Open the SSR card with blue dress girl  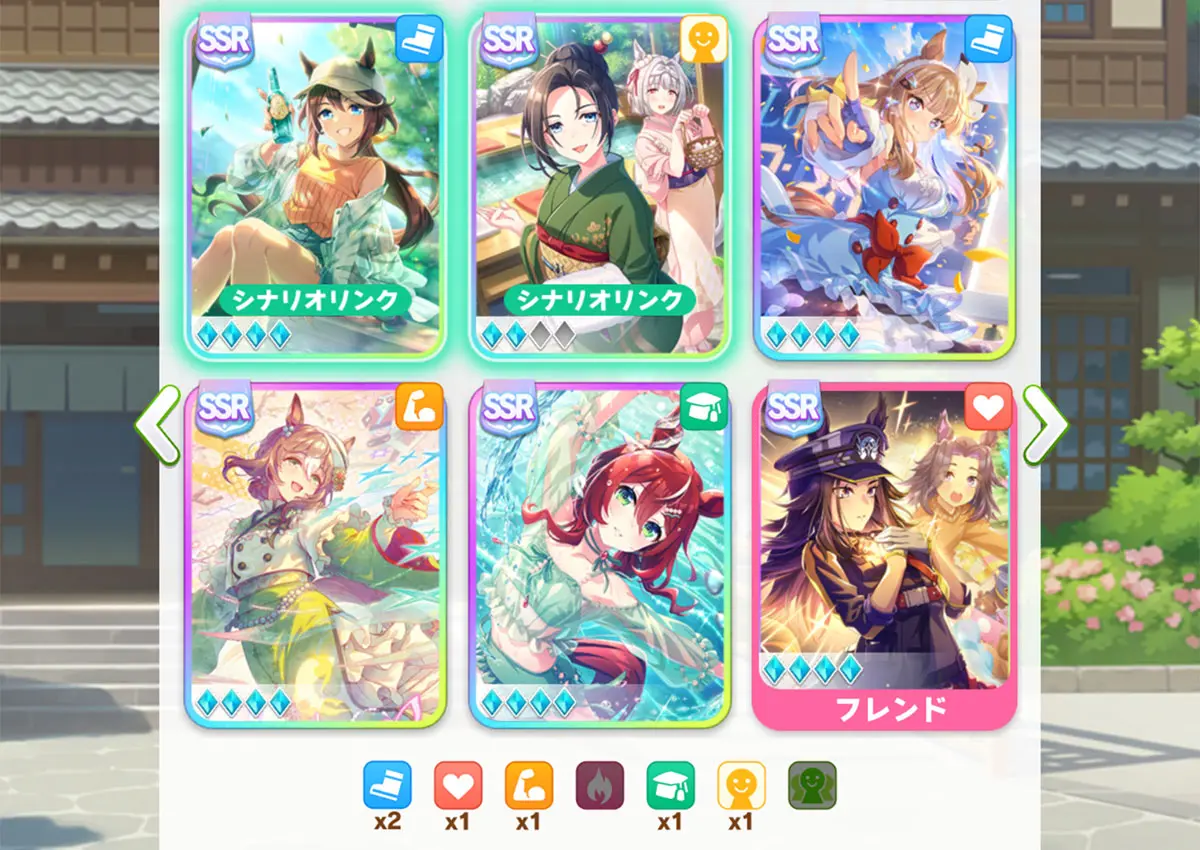tap(884, 185)
